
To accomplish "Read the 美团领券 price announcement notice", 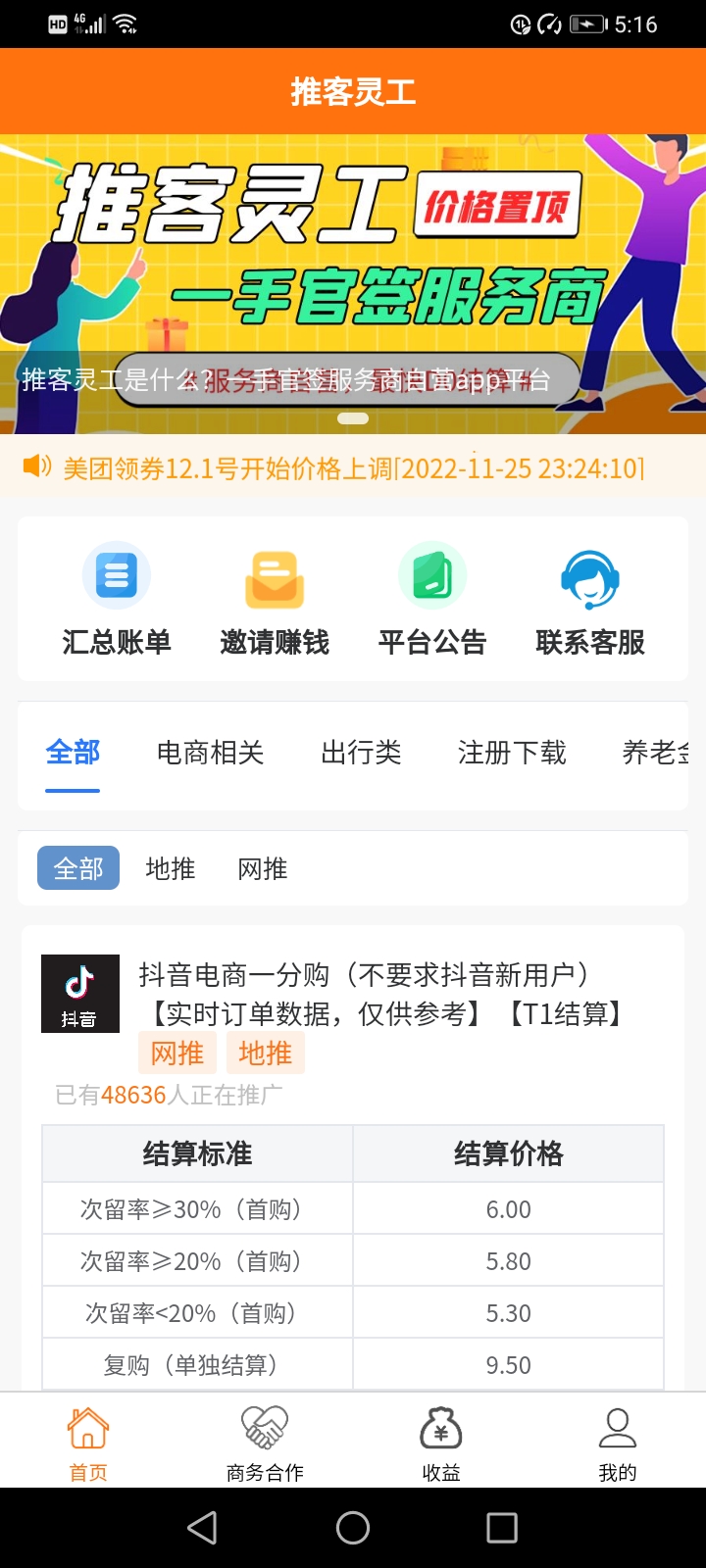I will [x=353, y=467].
